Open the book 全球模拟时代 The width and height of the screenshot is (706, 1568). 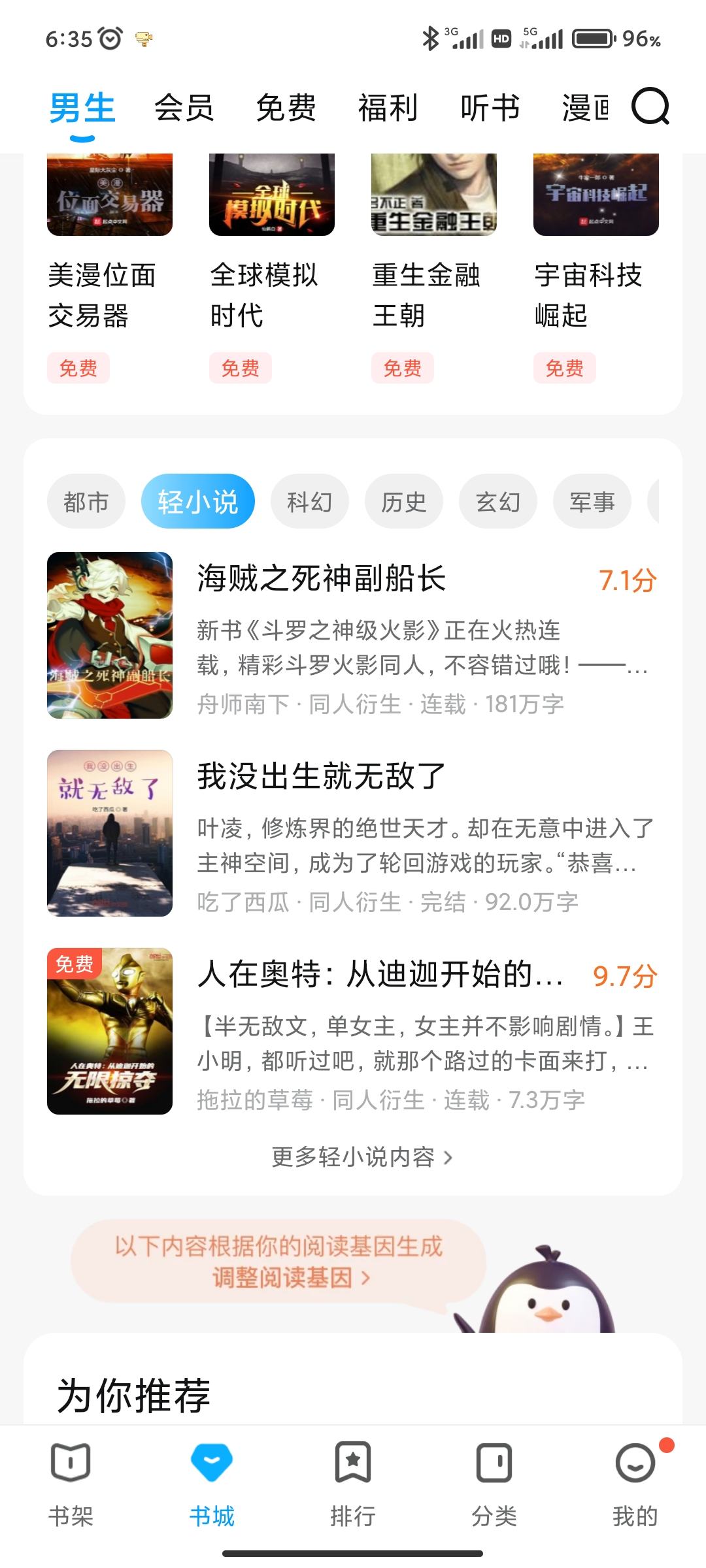tap(271, 274)
